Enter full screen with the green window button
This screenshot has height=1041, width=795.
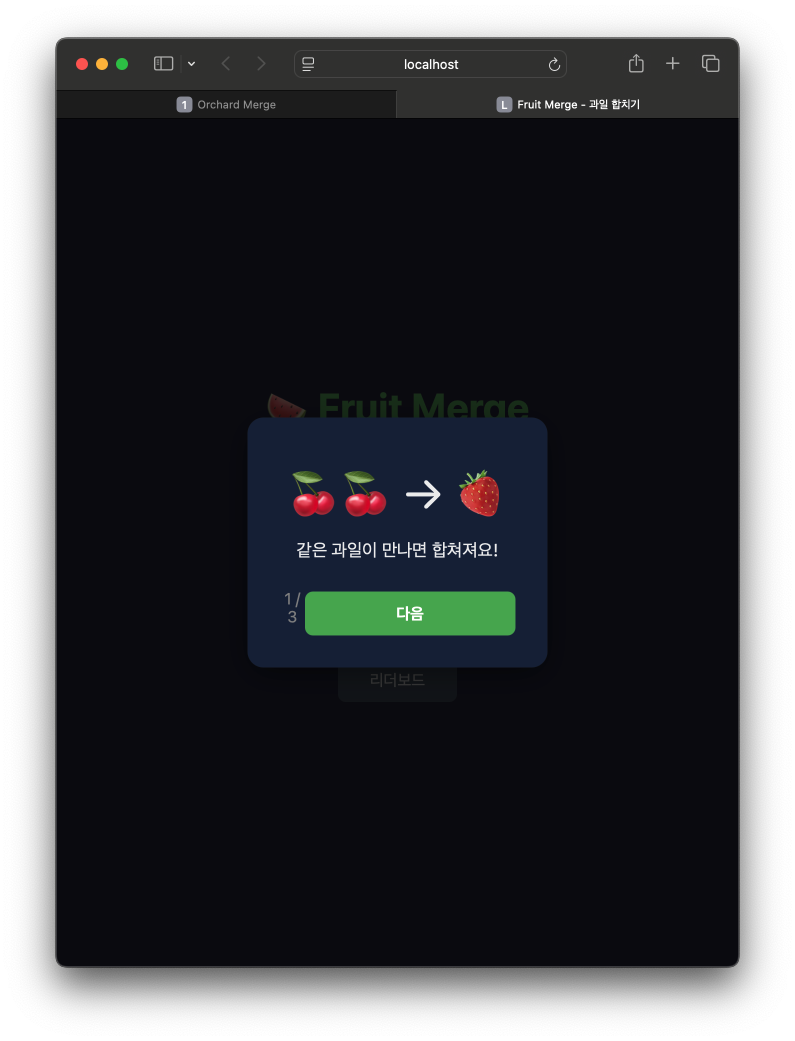point(122,64)
